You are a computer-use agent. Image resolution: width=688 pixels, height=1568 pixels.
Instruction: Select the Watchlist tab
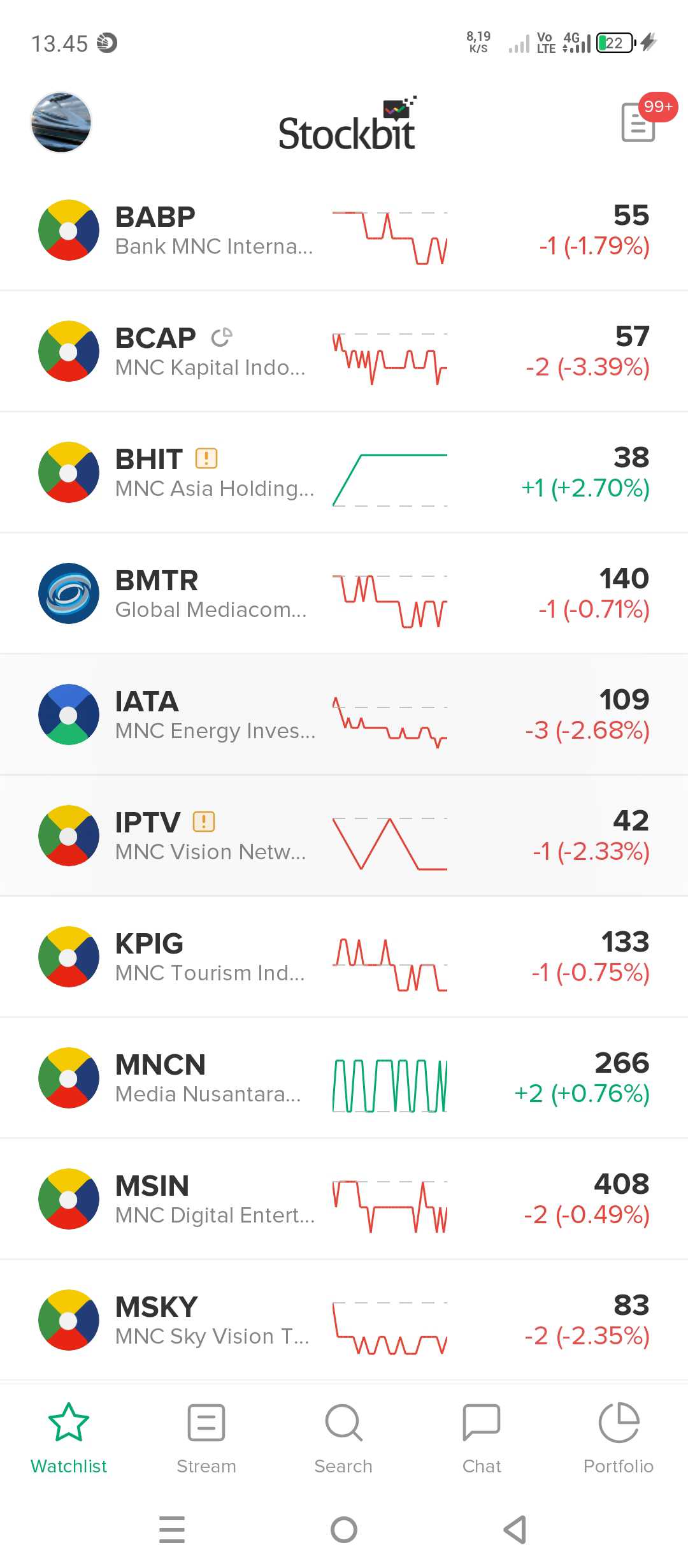(x=69, y=1438)
